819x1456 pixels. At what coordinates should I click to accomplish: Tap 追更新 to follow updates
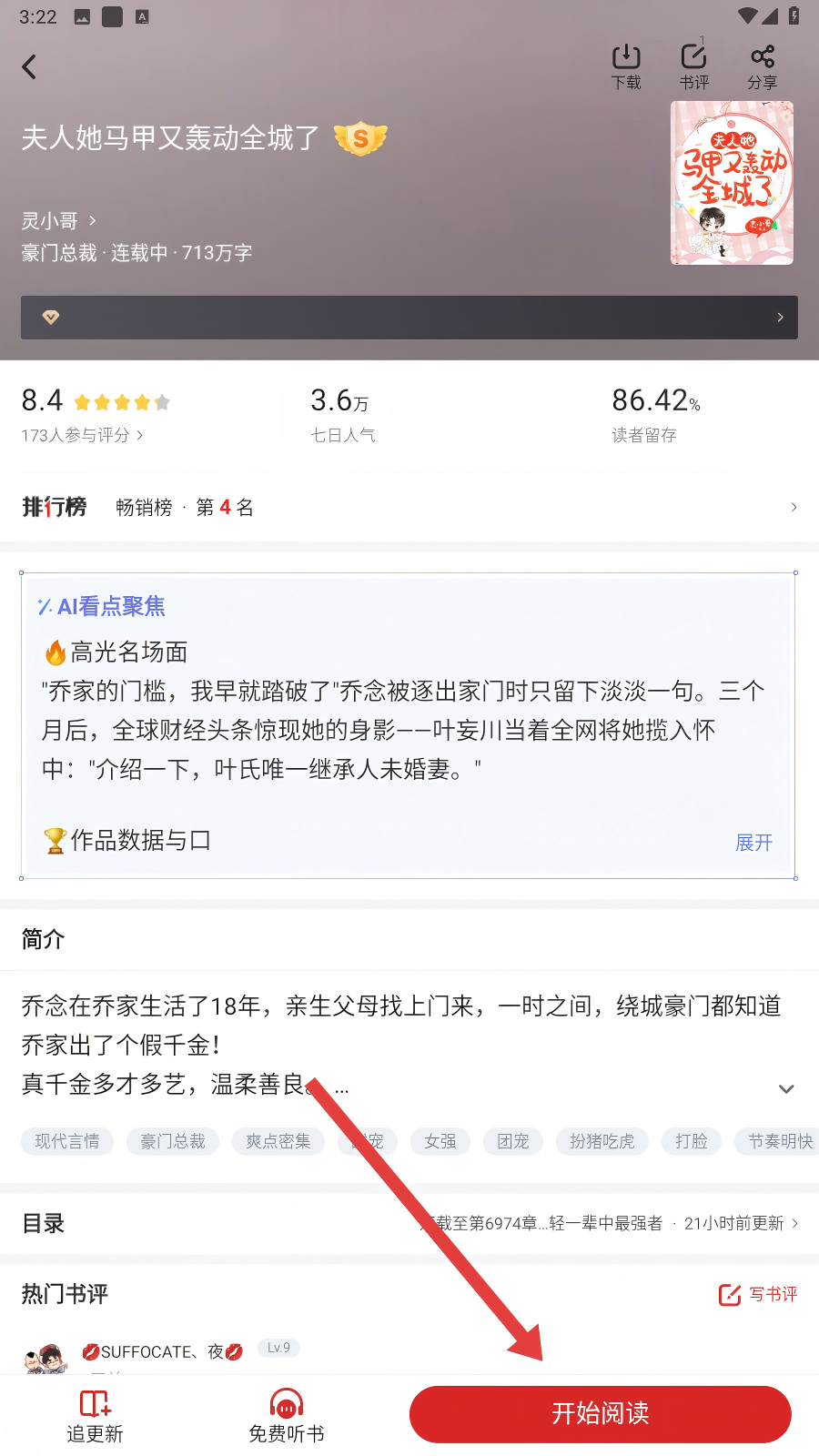[x=95, y=1415]
